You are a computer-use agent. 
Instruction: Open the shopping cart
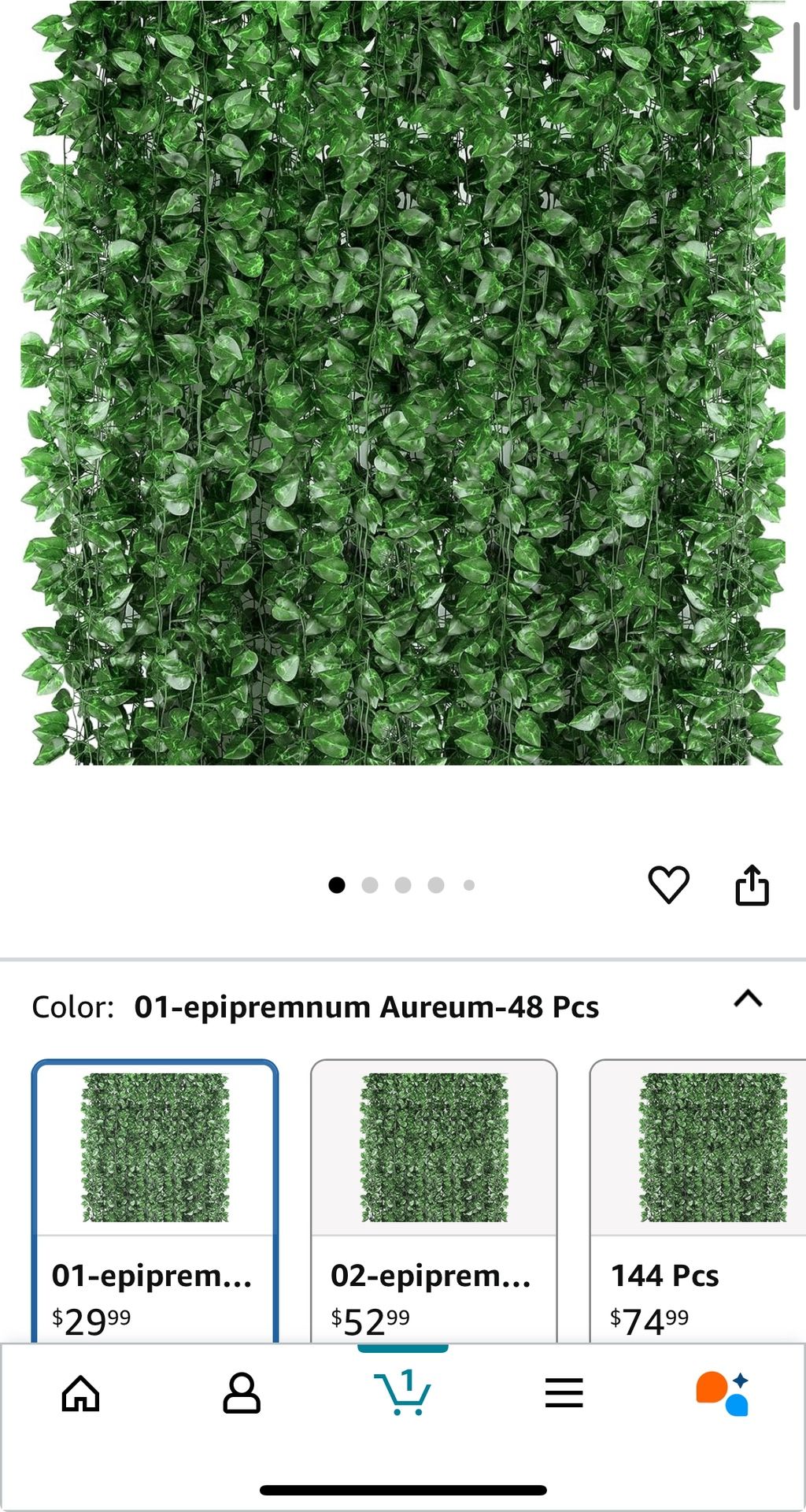click(x=402, y=1394)
